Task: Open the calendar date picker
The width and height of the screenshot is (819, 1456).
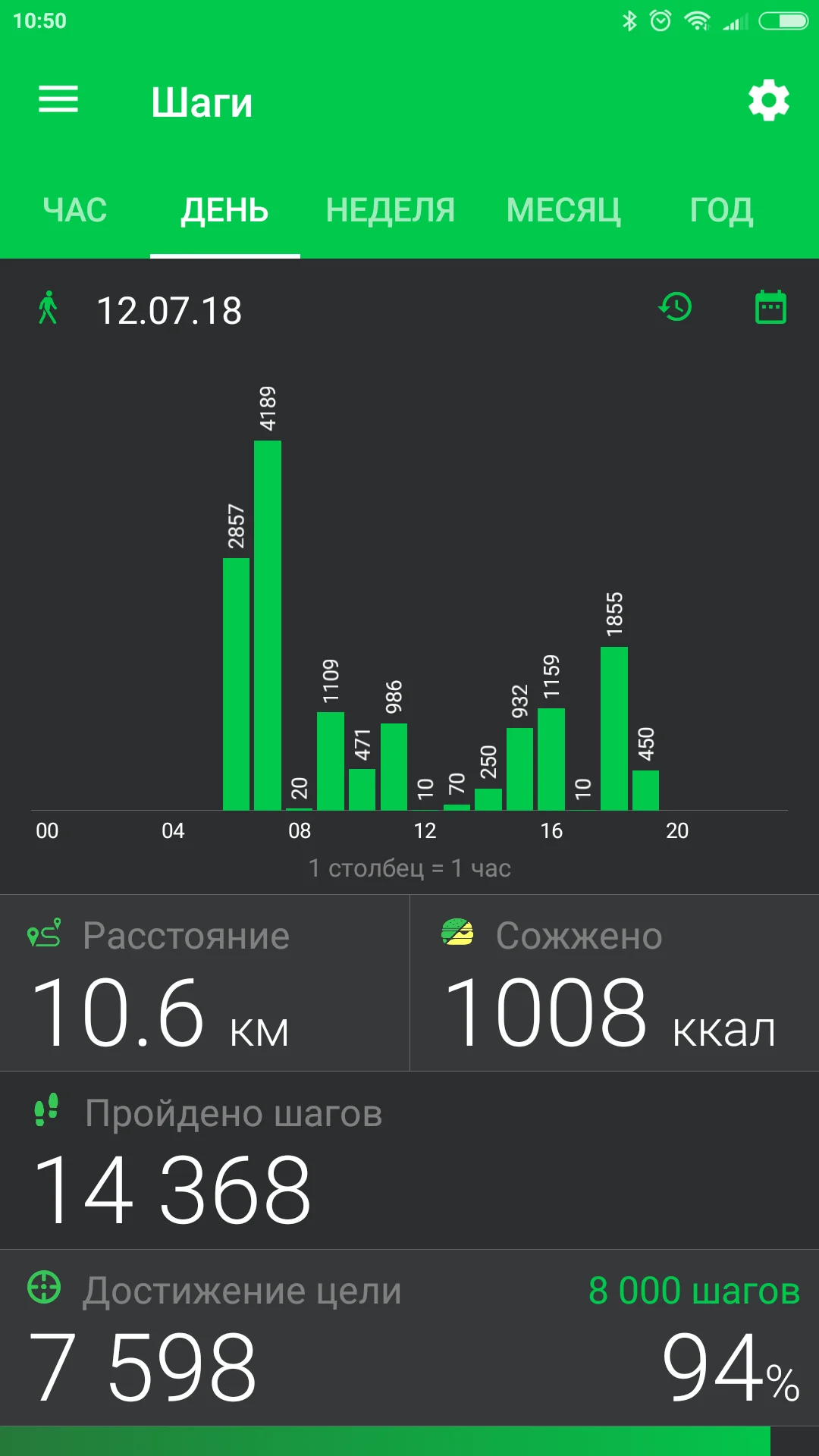Action: tap(770, 308)
